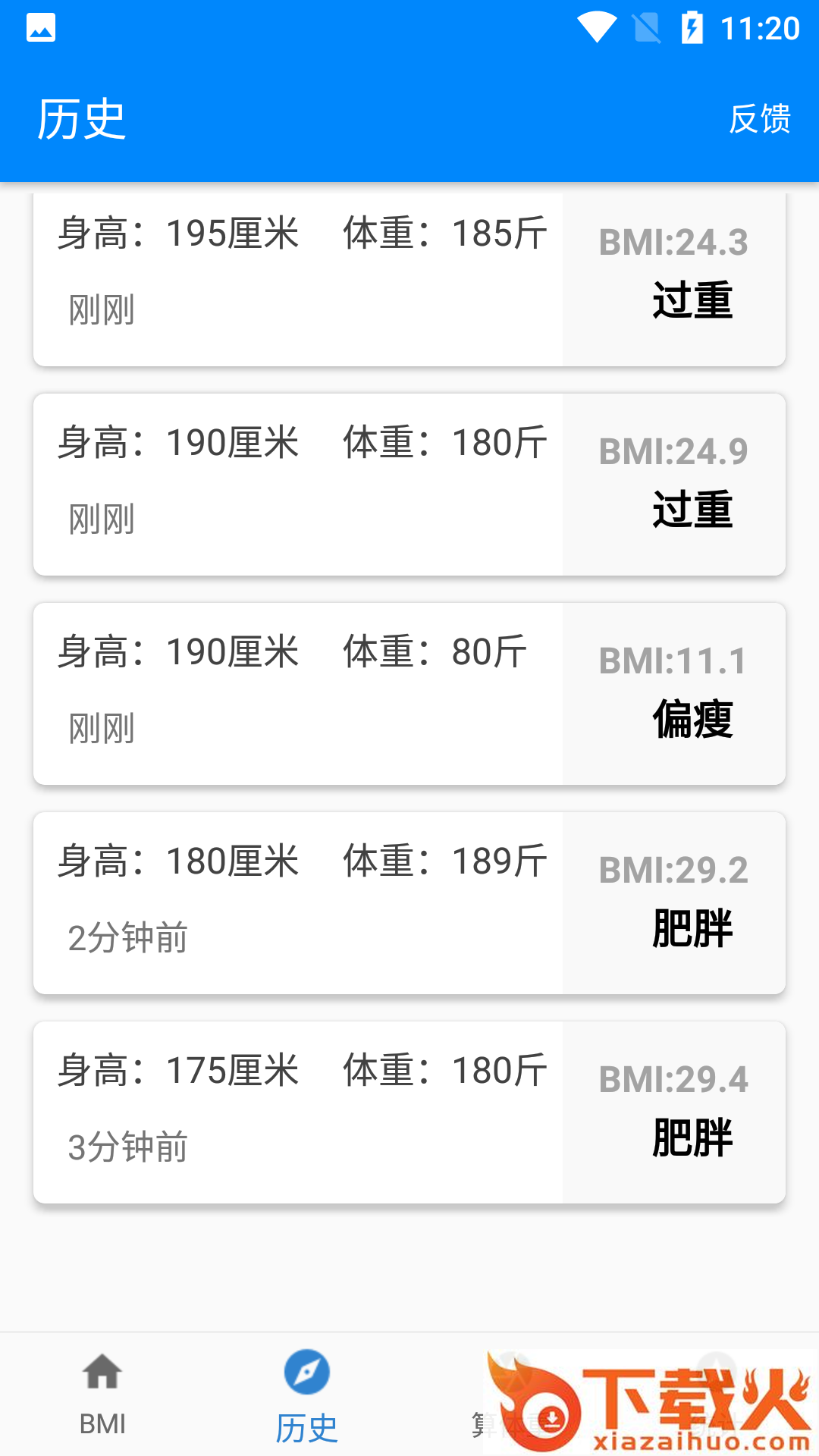Viewport: 819px width, 1456px height.
Task: Select the 历史 tab at bottom
Action: (307, 1403)
